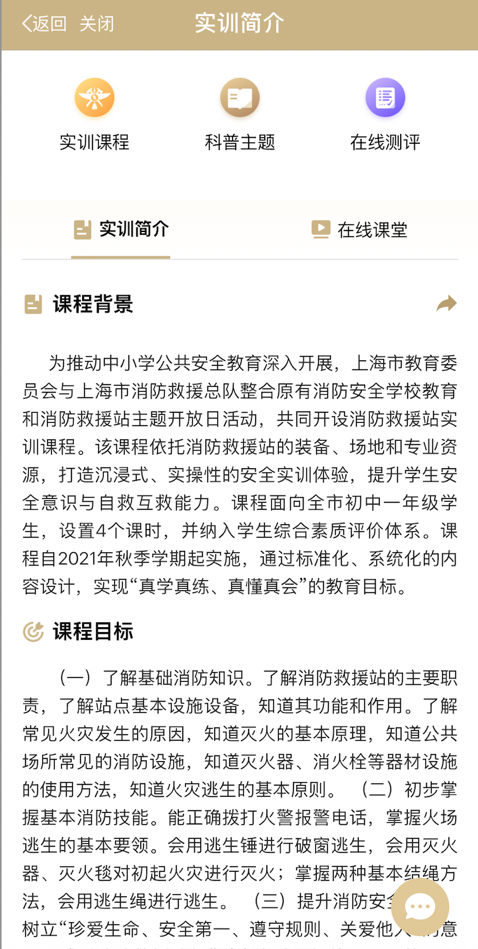Screen dimensions: 478x949
Task: Open 在线测评
Action: (385, 114)
